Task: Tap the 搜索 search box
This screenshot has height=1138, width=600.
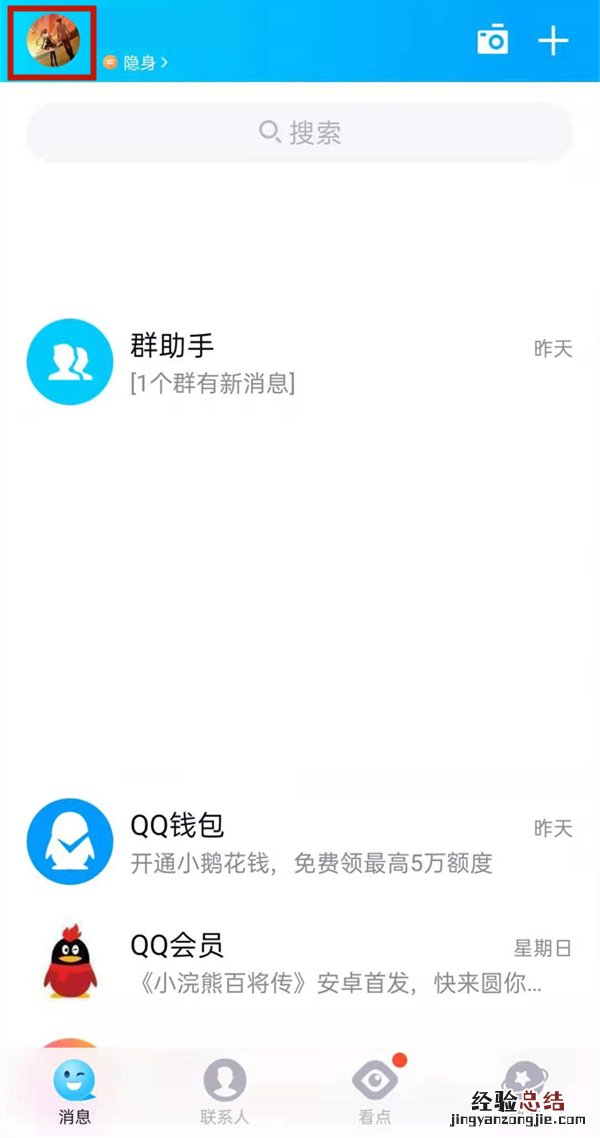Action: point(300,132)
